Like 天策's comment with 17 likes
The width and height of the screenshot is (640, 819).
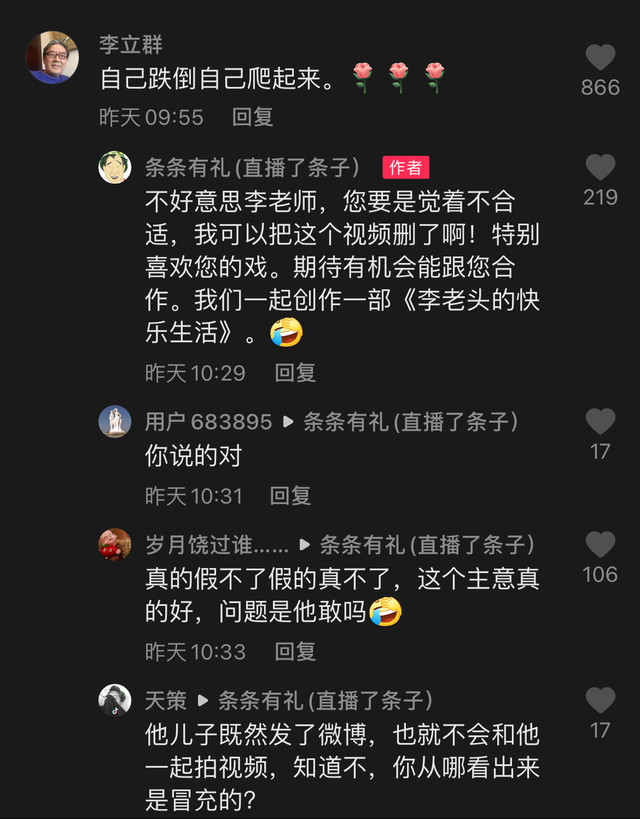pos(600,700)
